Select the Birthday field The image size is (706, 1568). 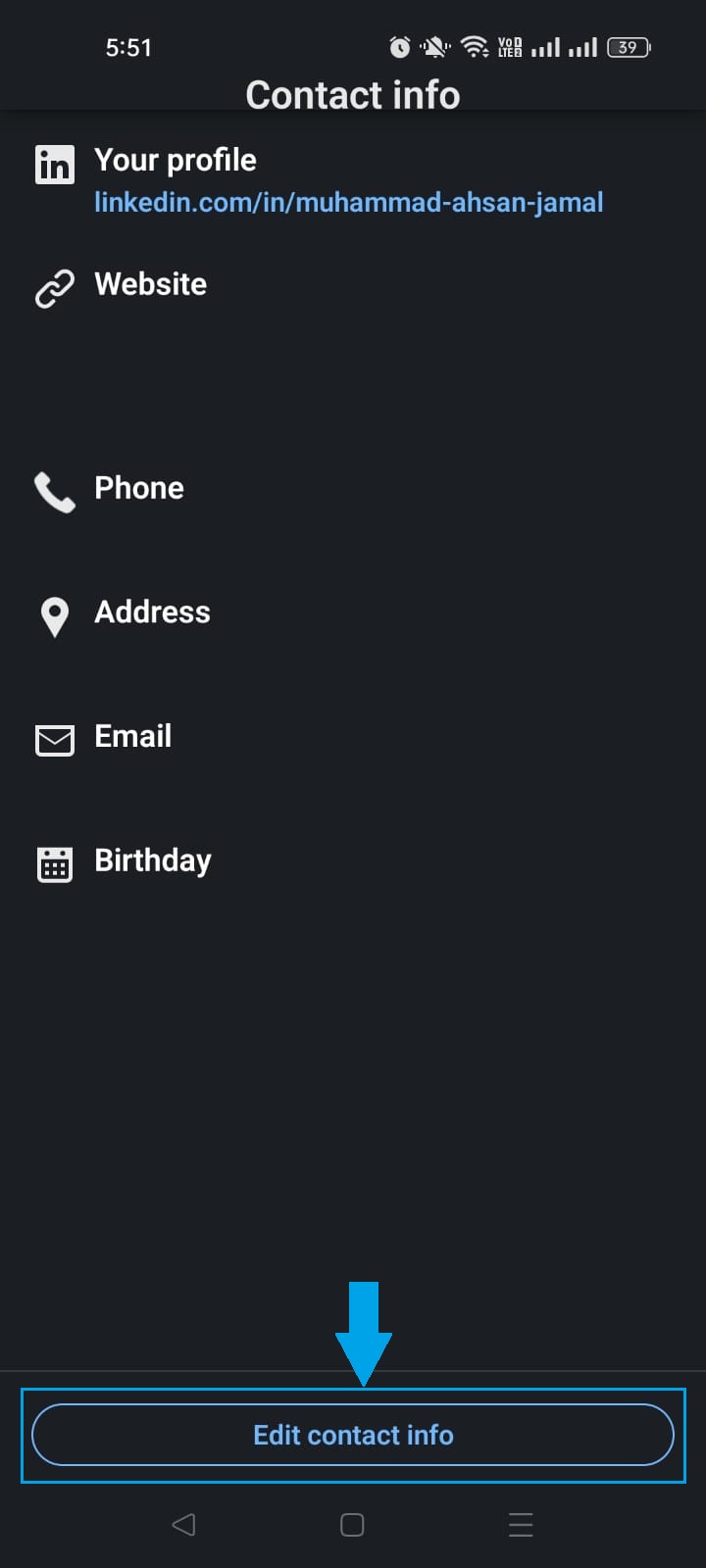tap(152, 859)
